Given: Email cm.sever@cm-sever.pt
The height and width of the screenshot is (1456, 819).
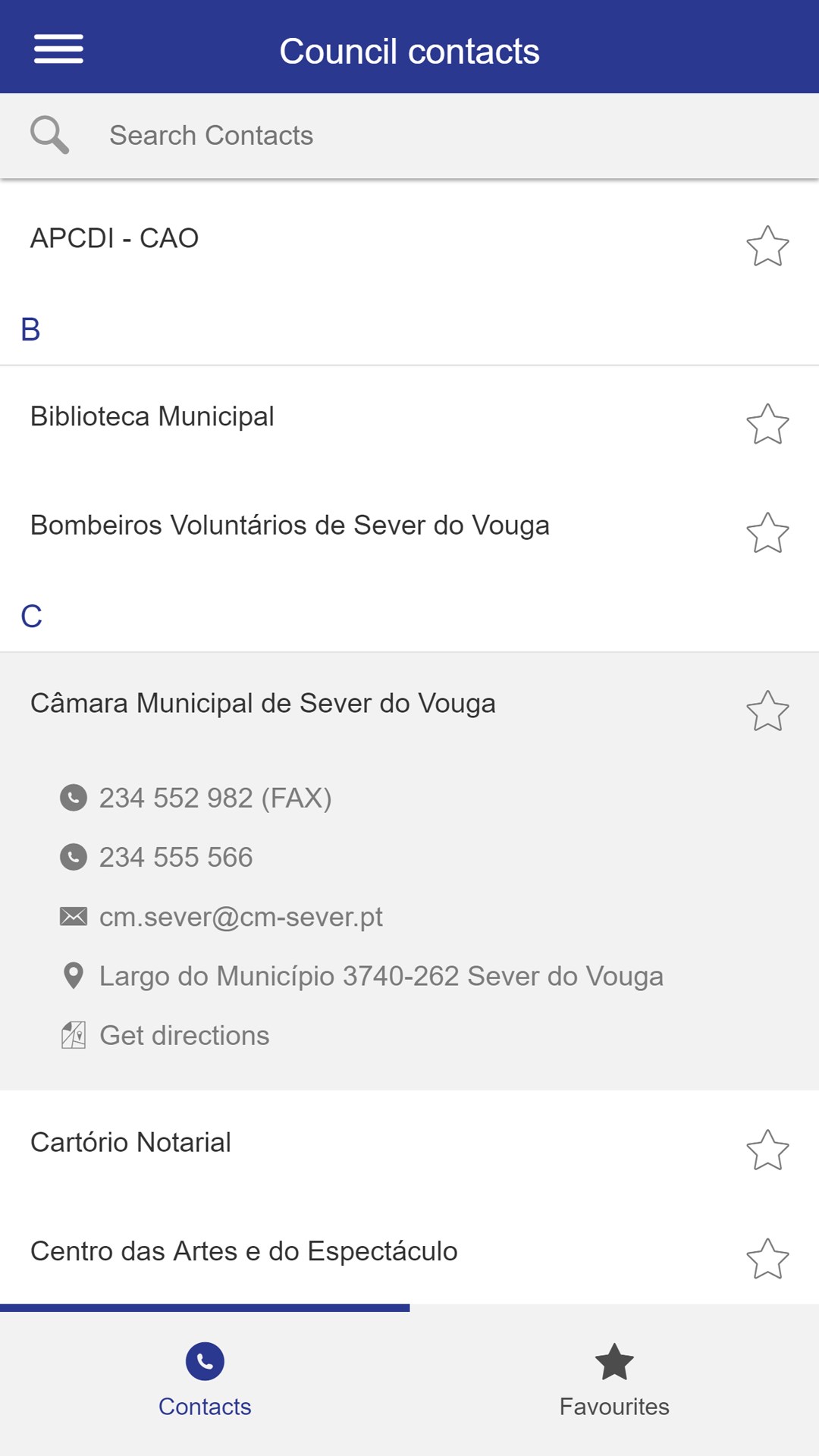Looking at the screenshot, I should (x=240, y=918).
